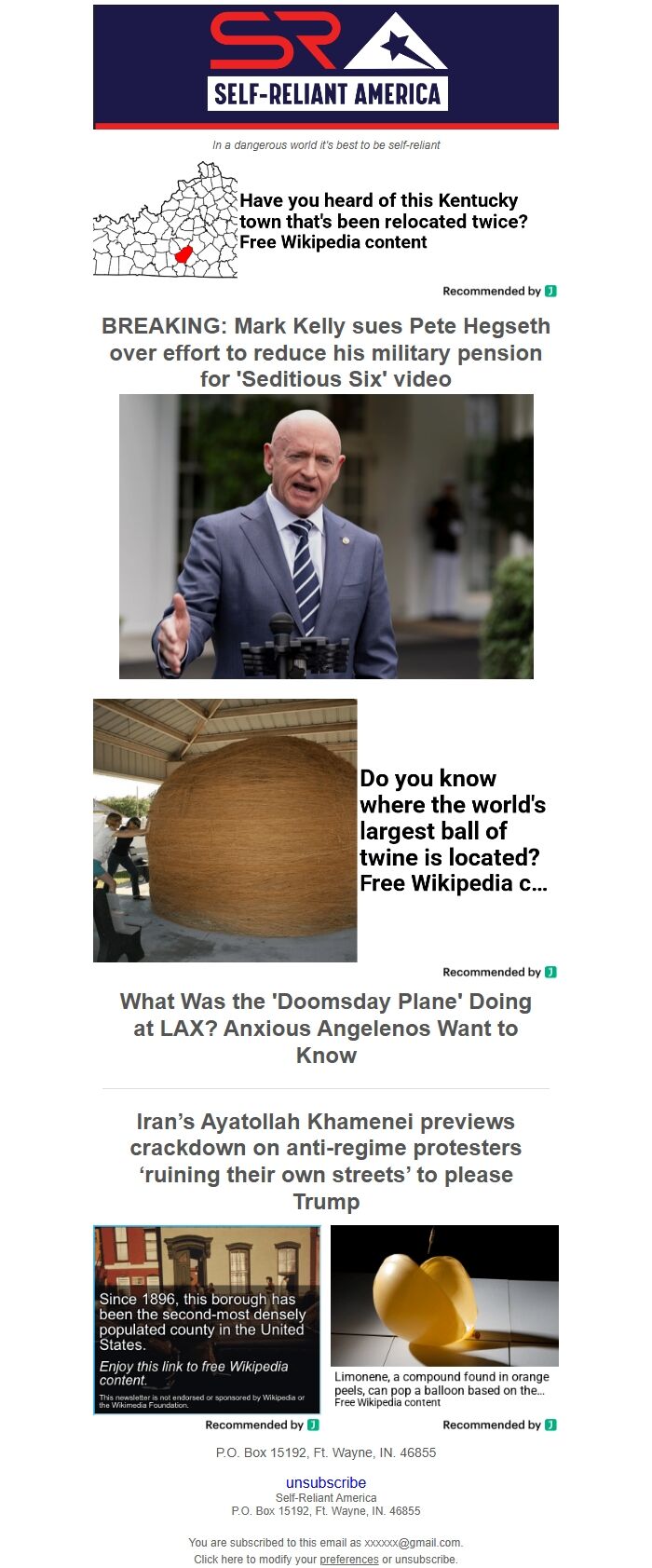Screen dimensions: 652x1568
Task: Tap Recommended by under the Kentucky ad
Action: tap(498, 292)
